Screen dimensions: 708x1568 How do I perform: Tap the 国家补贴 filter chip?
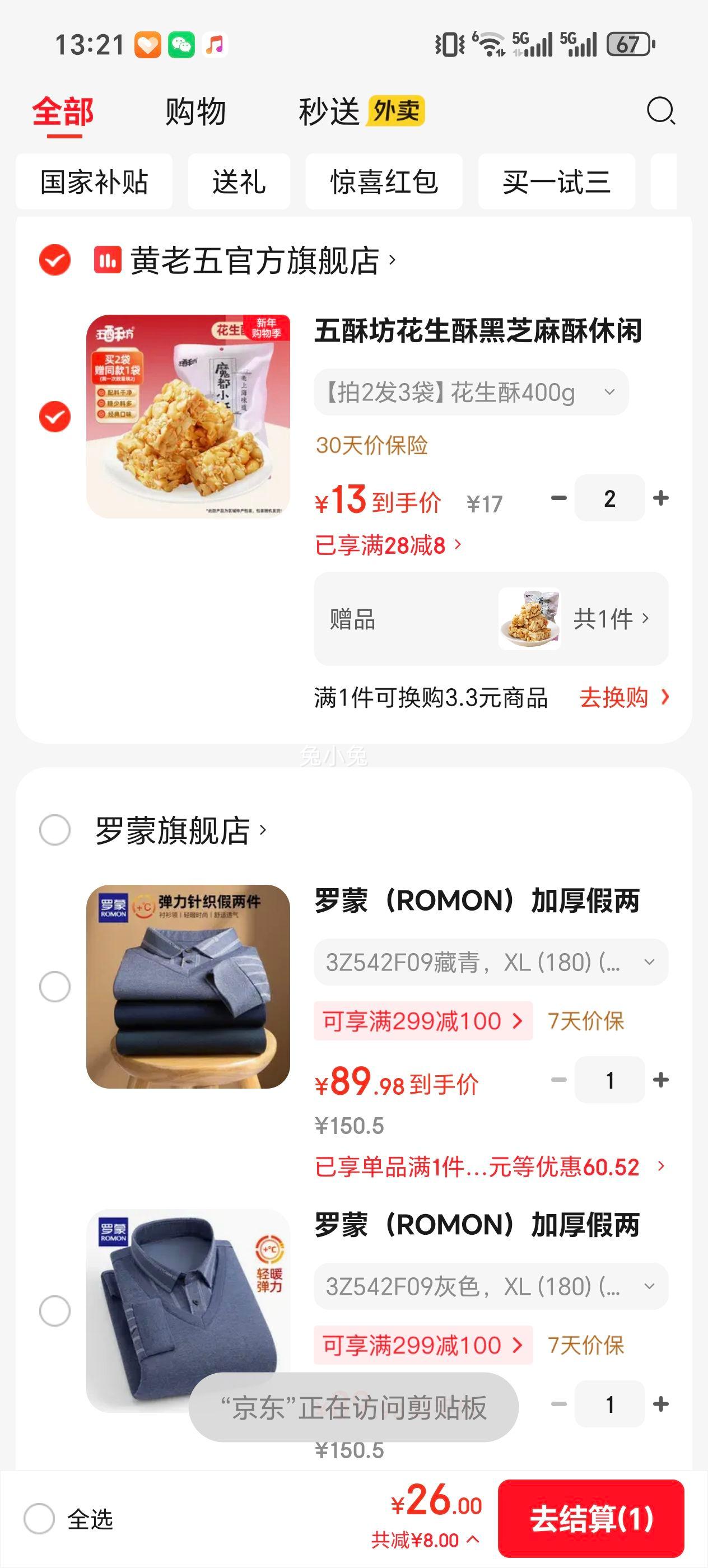pos(94,182)
